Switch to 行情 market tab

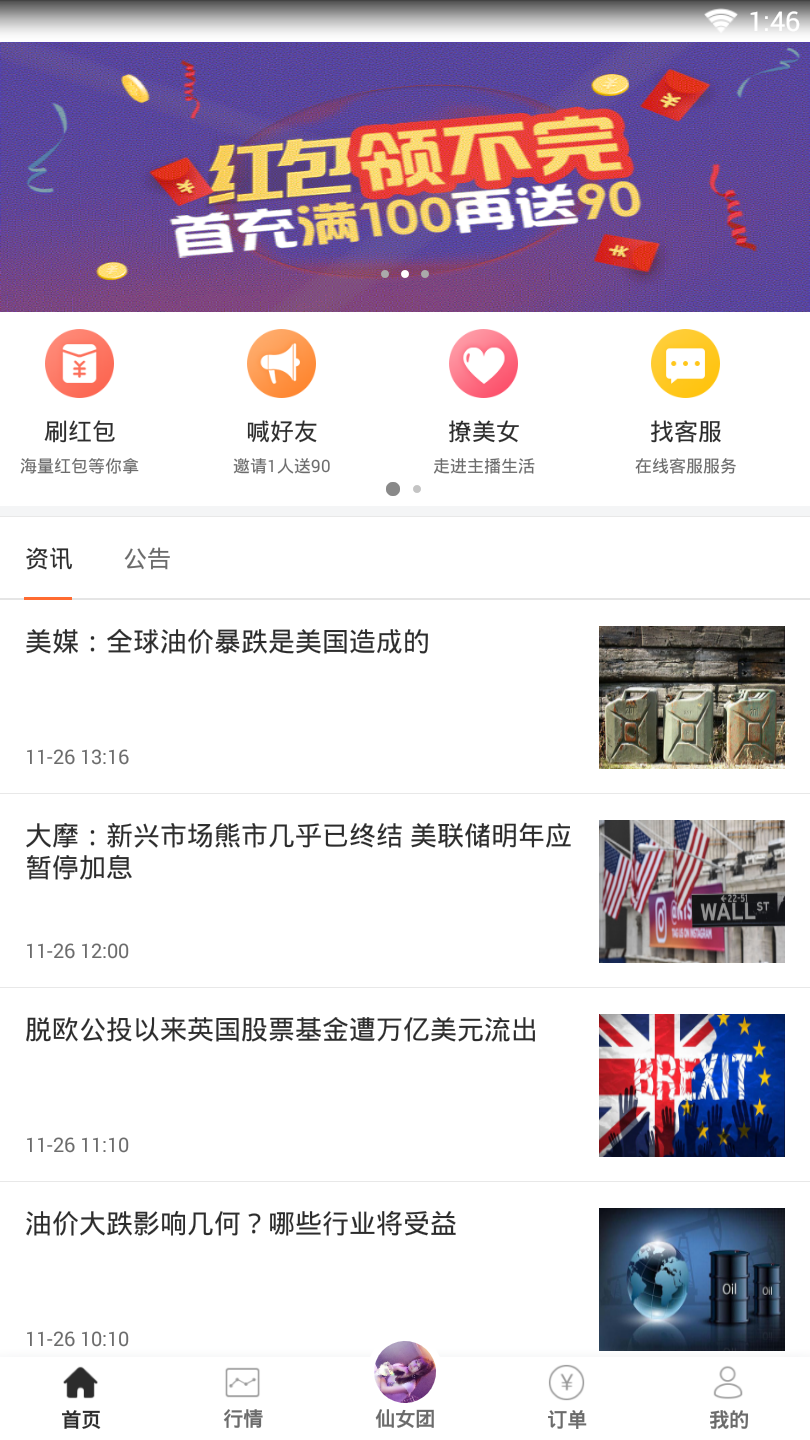(x=242, y=1398)
